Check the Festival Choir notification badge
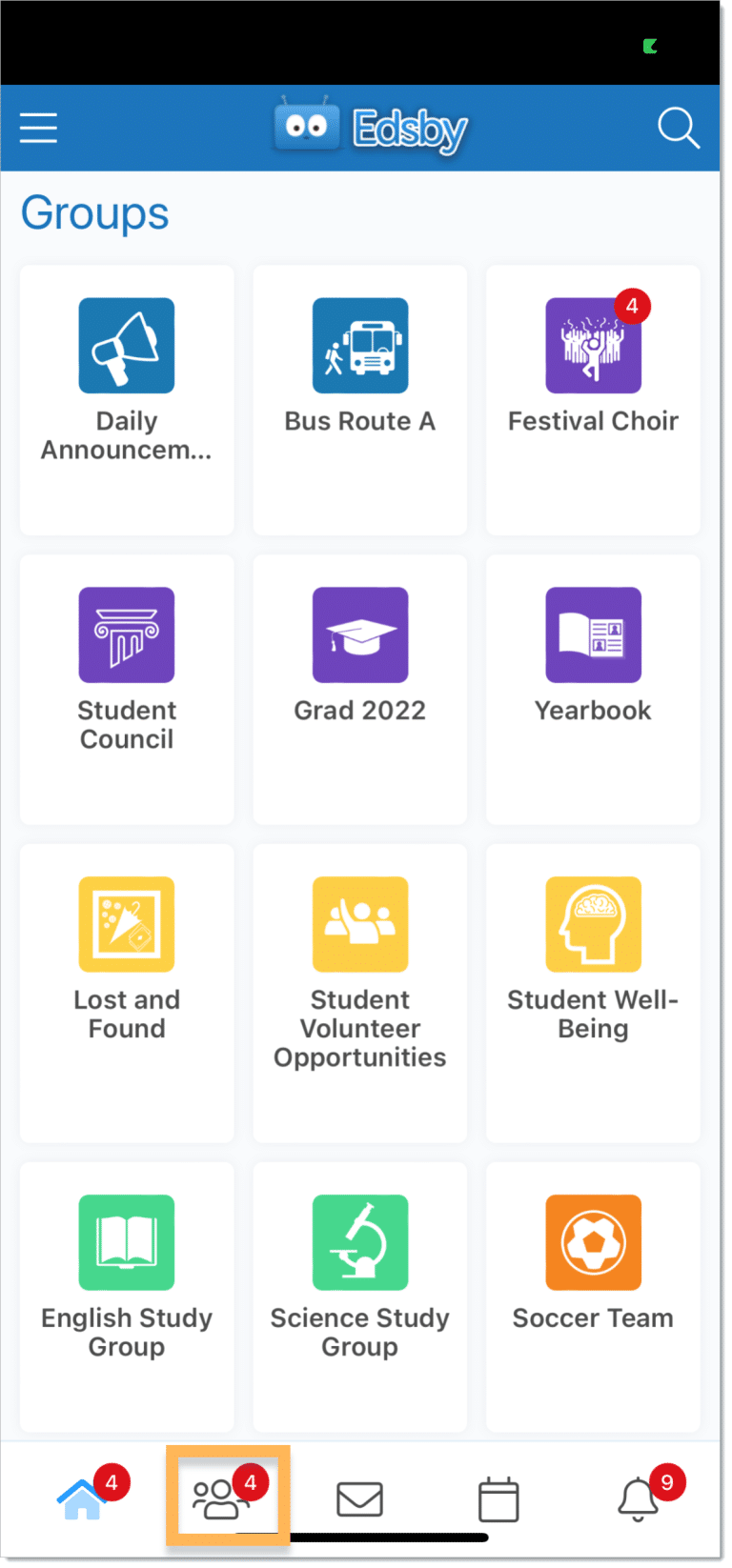This screenshot has width=732, height=1568. pyautogui.click(x=630, y=306)
